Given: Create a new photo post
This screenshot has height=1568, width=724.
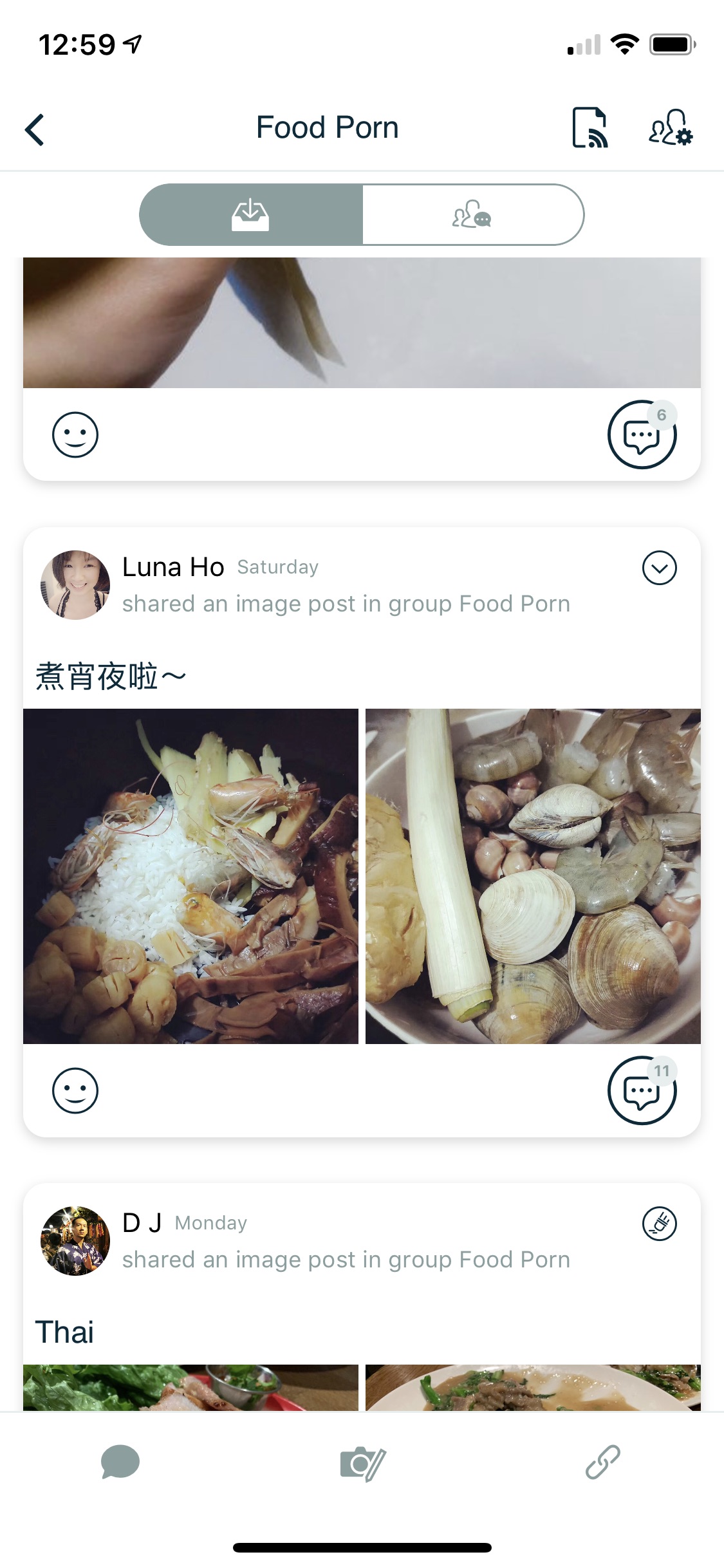Looking at the screenshot, I should tap(362, 1464).
